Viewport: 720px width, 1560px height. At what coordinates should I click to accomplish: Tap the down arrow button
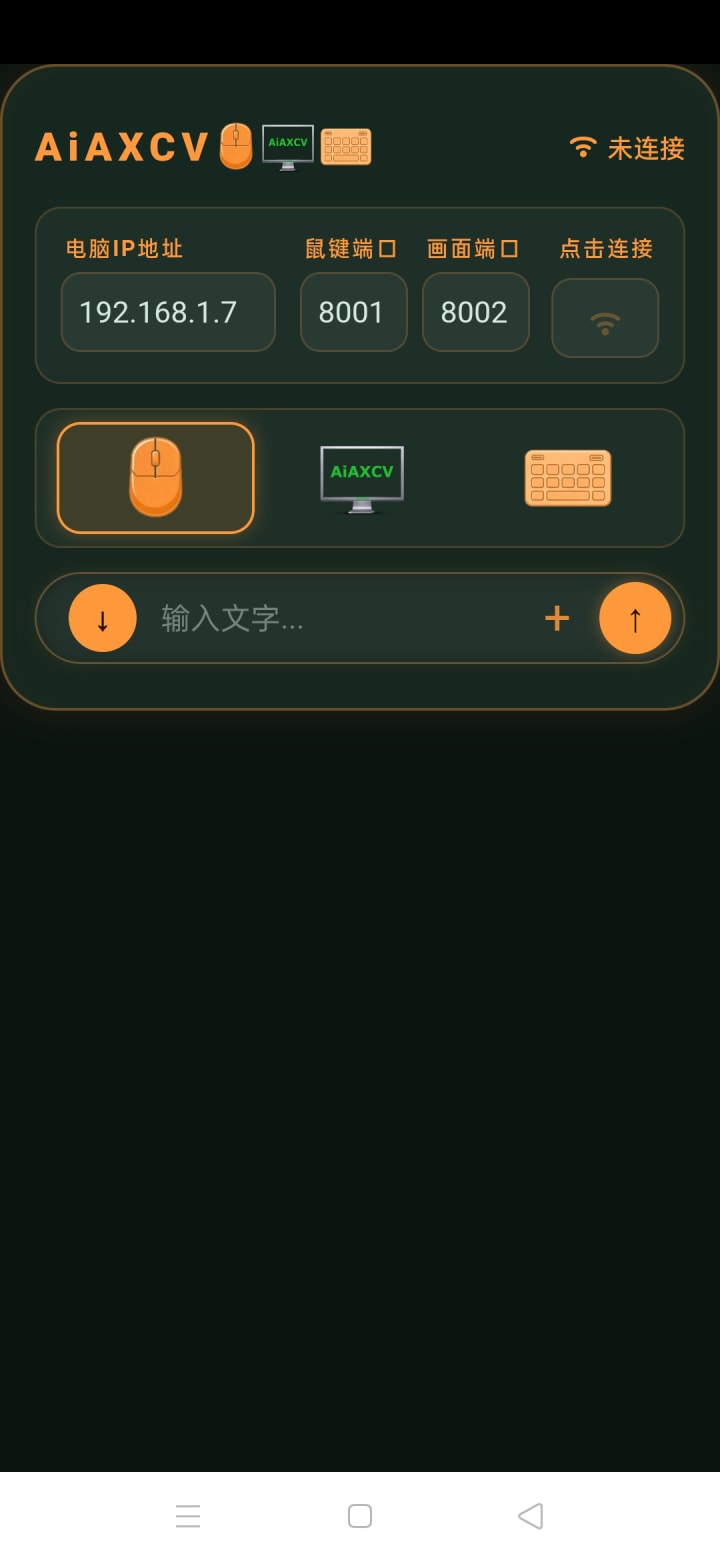tap(103, 618)
